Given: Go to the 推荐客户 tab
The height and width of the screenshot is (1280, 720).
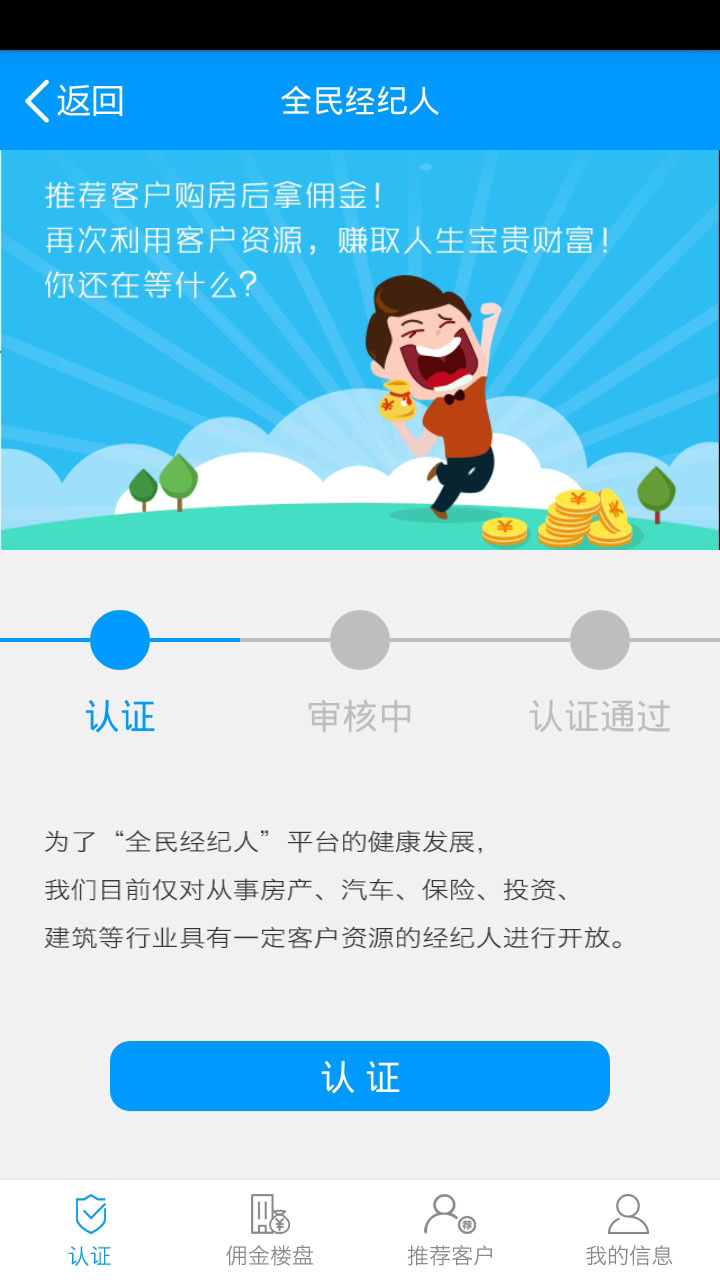Looking at the screenshot, I should (450, 1230).
